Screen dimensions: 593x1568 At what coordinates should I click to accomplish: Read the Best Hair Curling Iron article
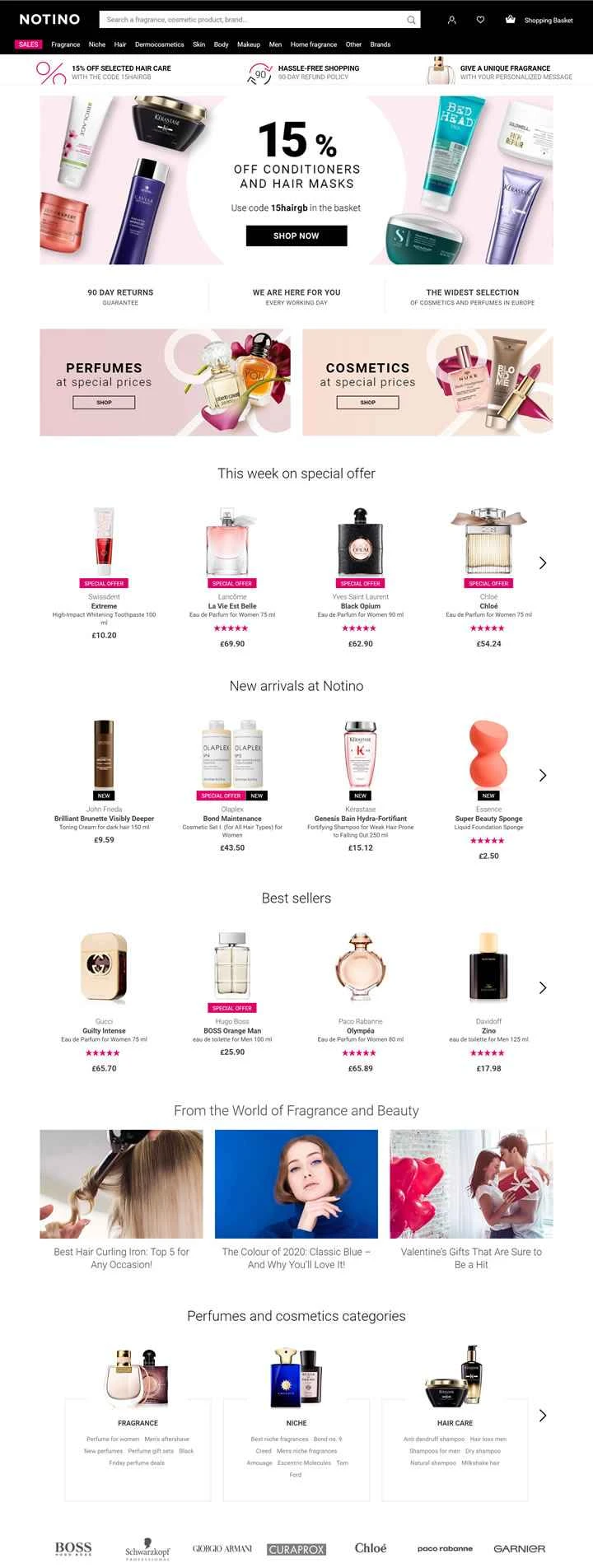[x=121, y=1258]
